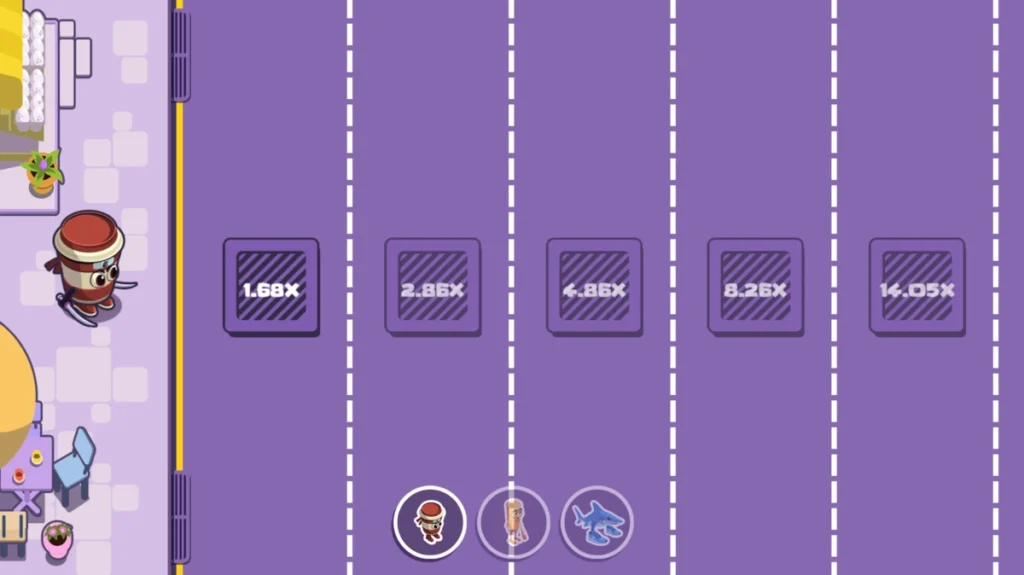This screenshot has height=575, width=1024.
Task: Tap the 14.05X multiplier tile
Action: [917, 286]
